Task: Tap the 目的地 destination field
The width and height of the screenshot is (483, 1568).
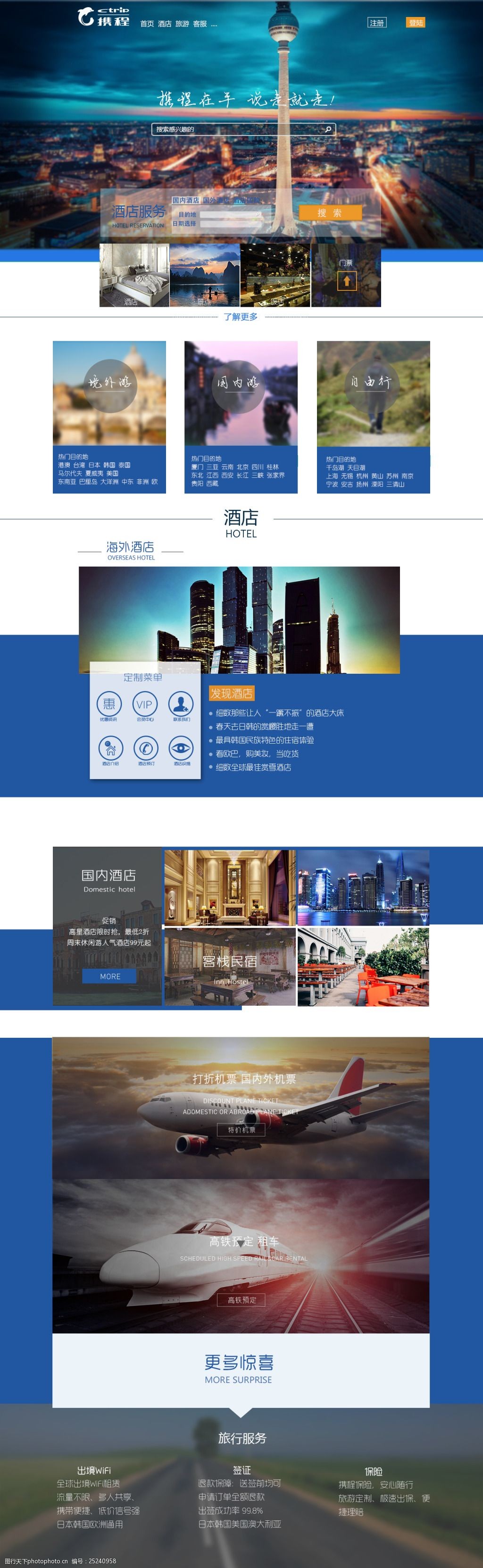Action: coord(230,214)
